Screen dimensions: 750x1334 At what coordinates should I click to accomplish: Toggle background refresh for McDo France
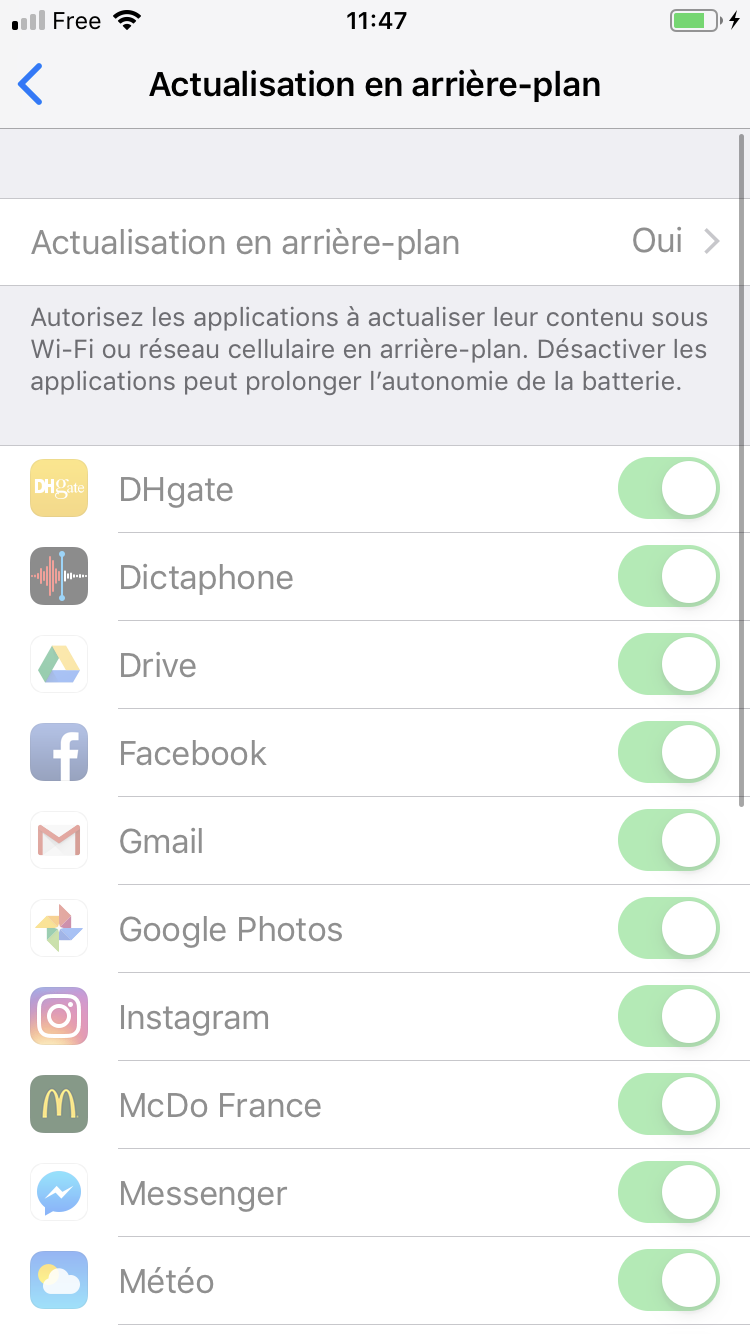point(668,1105)
